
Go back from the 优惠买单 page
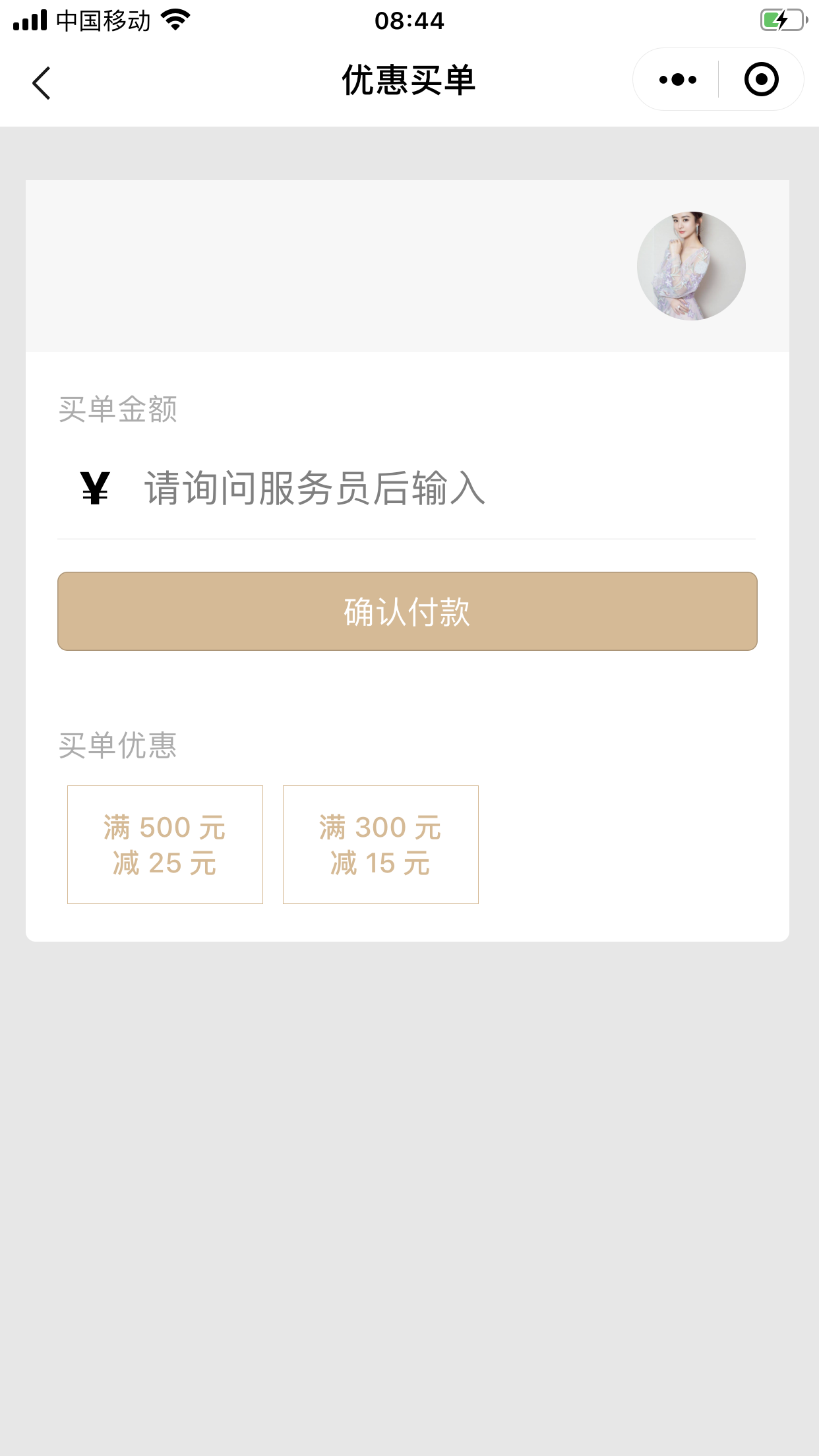(x=42, y=83)
